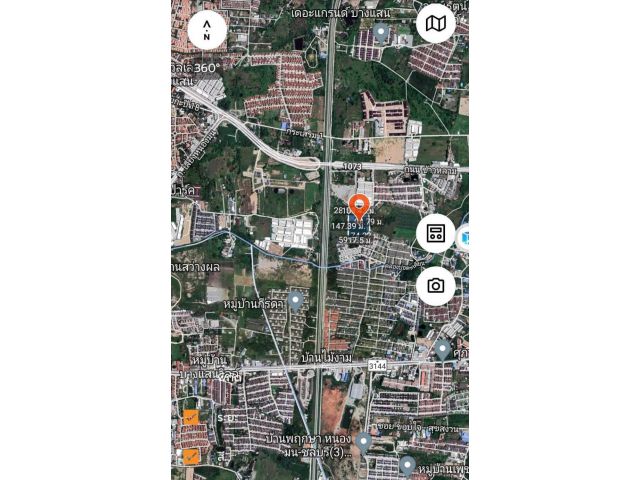Toggle the upper orange checkbox
Image resolution: width=640 pixels, height=480 pixels.
click(190, 417)
